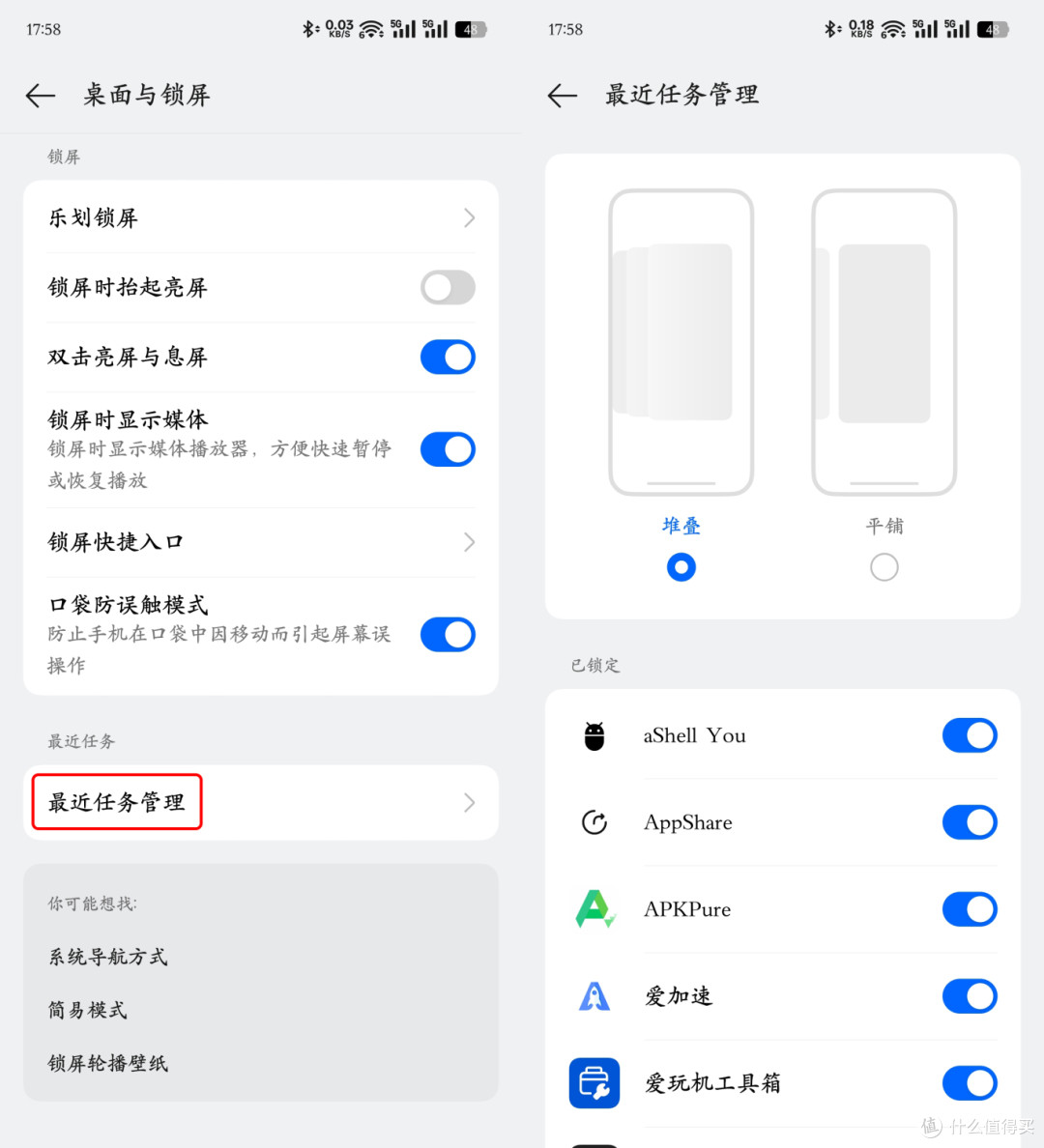This screenshot has height=1148, width=1044.
Task: Turn off 口袋防误触模式
Action: coord(448,635)
